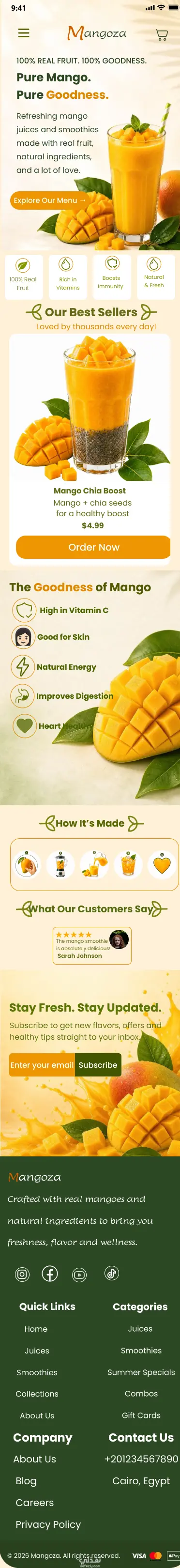Image resolution: width=180 pixels, height=1568 pixels.
Task: Open Mangoza's Facebook page
Action: pyautogui.click(x=50, y=1274)
